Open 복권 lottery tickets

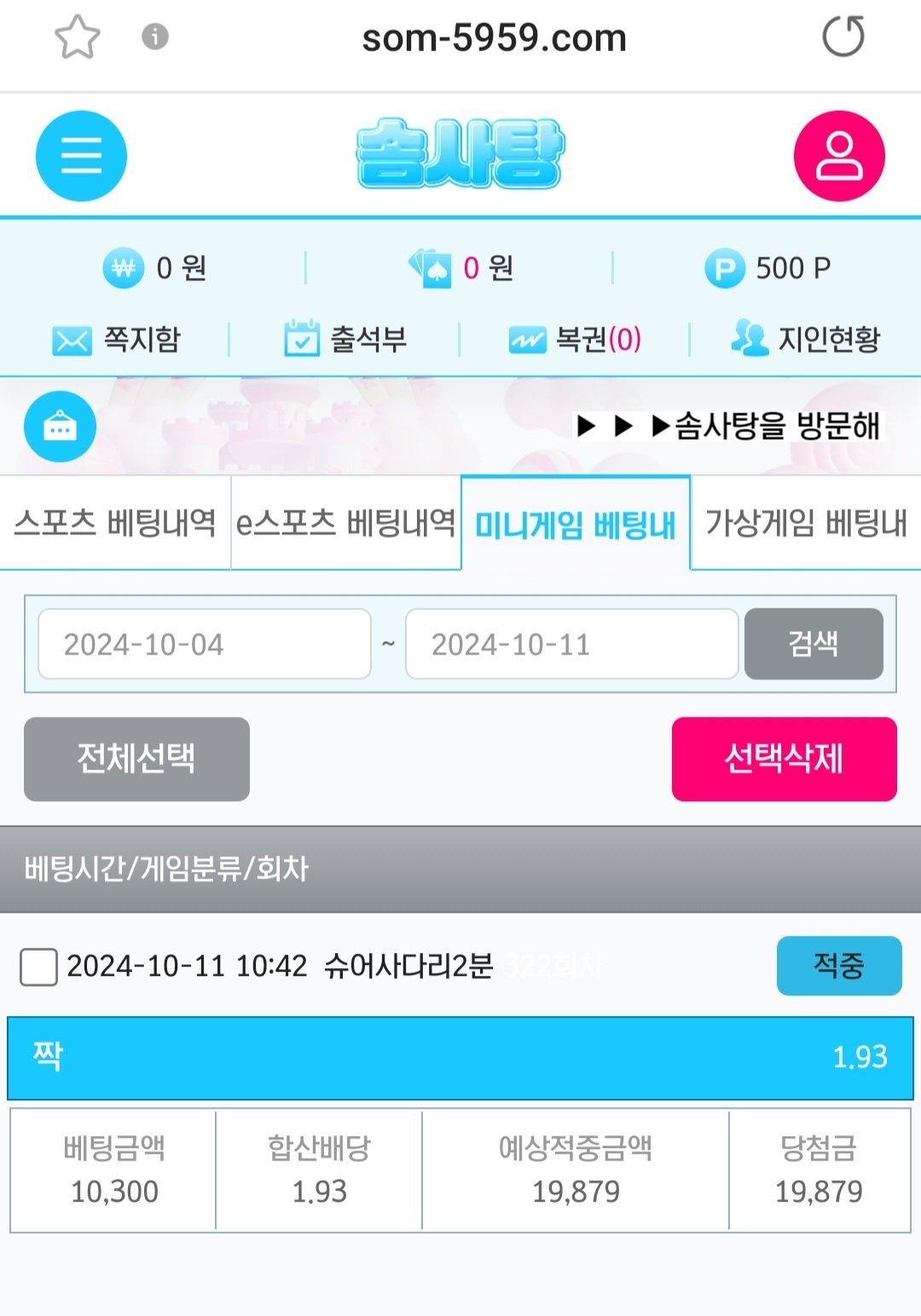(575, 339)
